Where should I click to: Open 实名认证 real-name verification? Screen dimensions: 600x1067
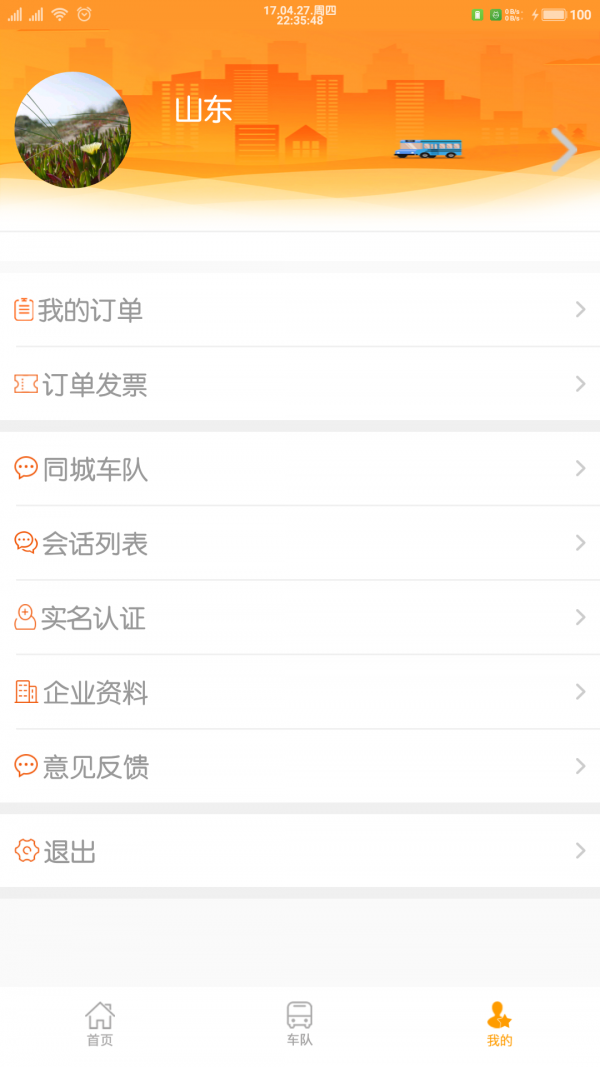[x=300, y=618]
